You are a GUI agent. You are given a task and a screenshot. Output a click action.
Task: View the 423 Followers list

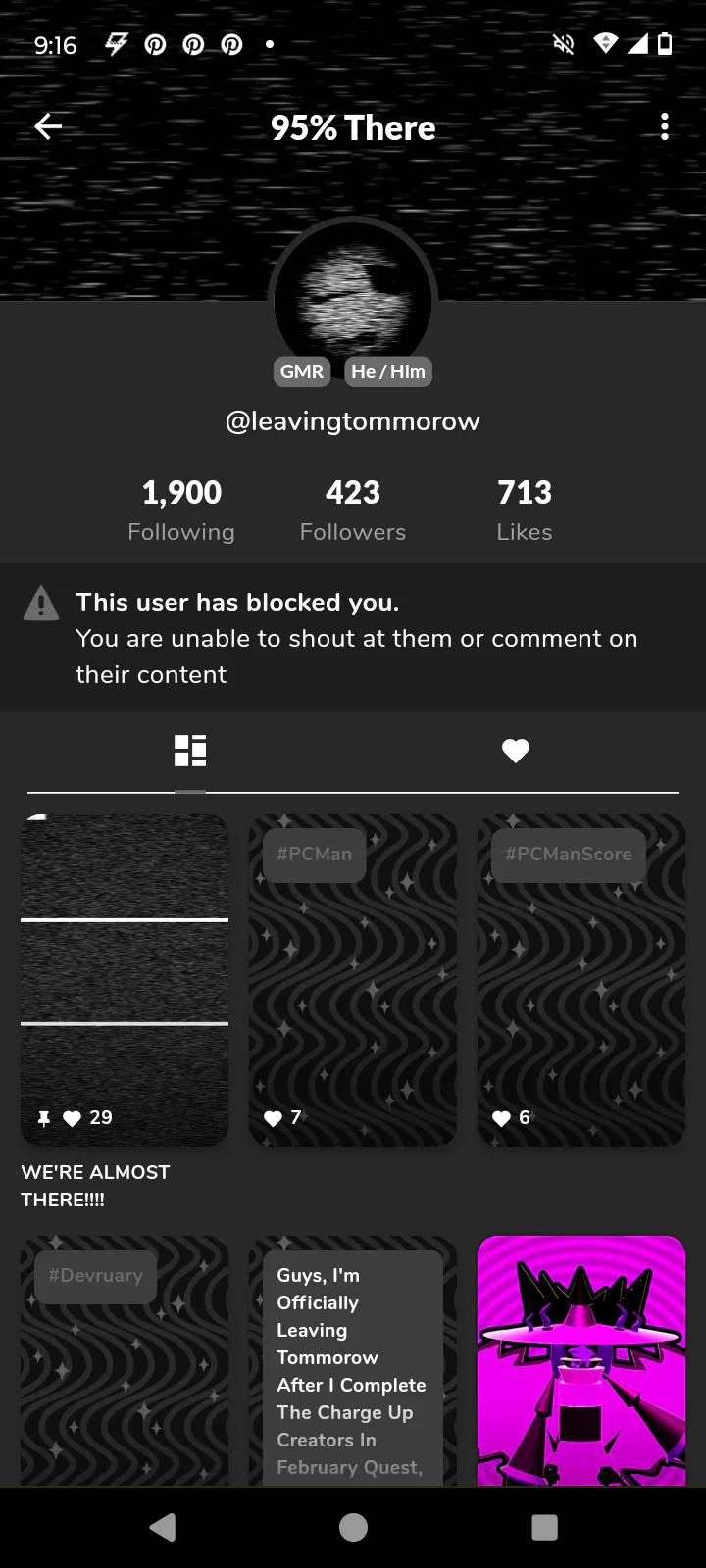[353, 510]
